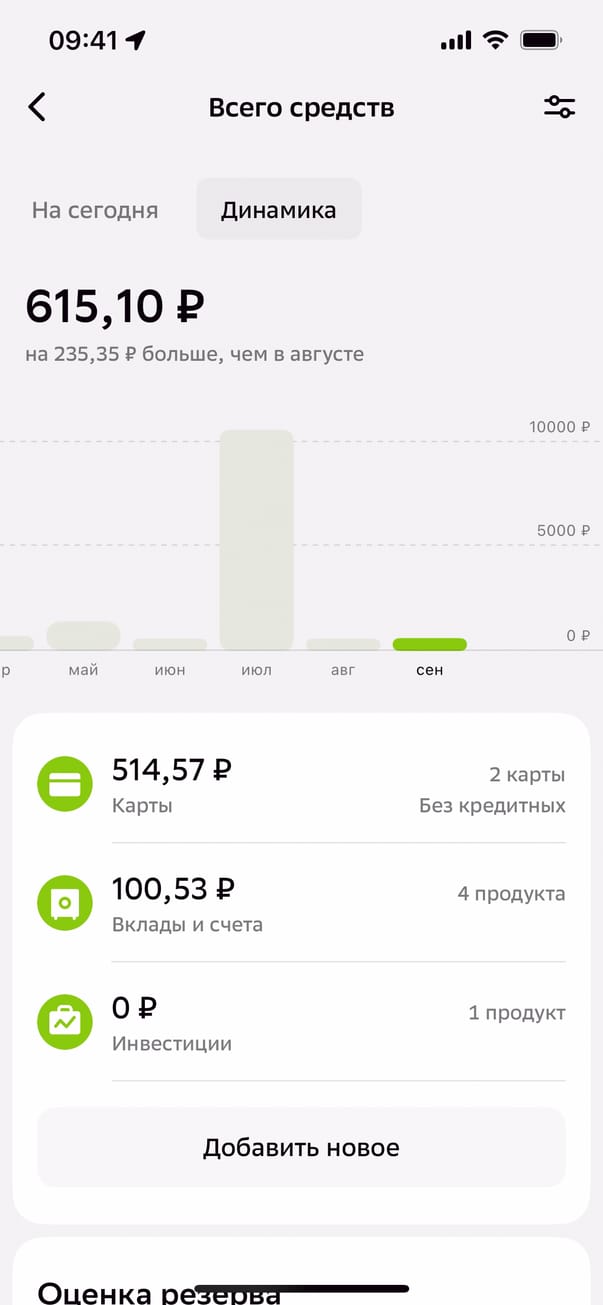Select the июл bar in the chart
The width and height of the screenshot is (603, 1305).
pyautogui.click(x=257, y=540)
